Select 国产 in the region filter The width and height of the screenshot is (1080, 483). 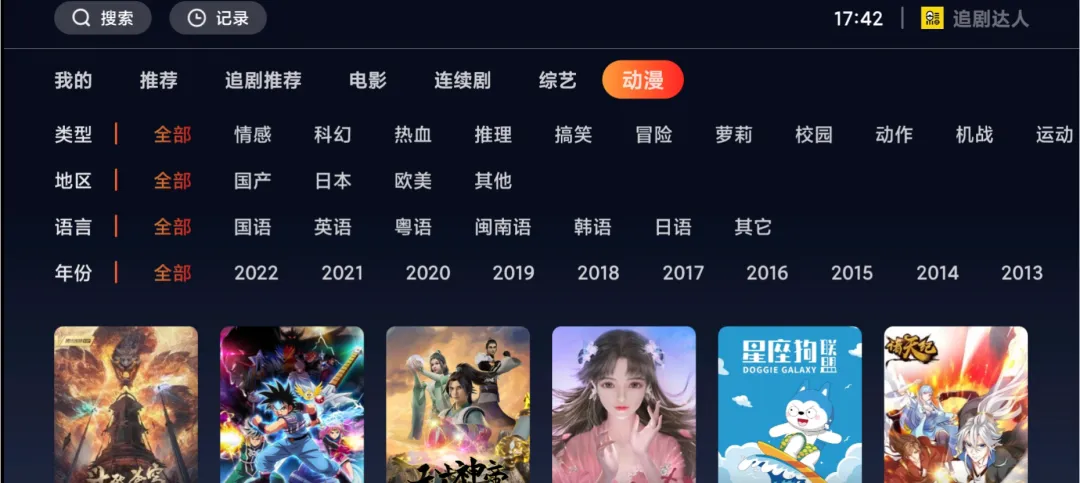click(253, 181)
